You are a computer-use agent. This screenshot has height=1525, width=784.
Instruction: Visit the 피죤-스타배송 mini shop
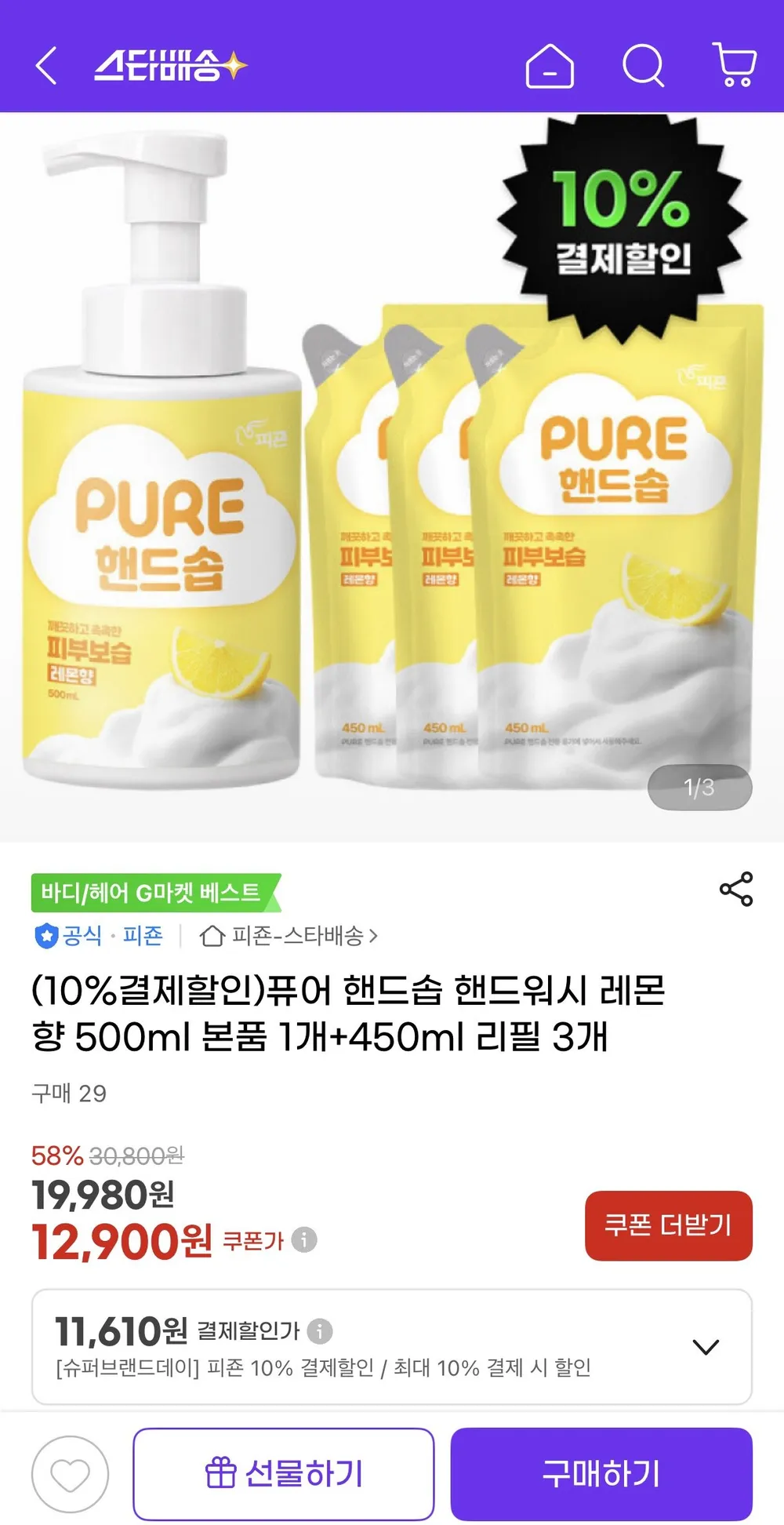click(x=289, y=935)
